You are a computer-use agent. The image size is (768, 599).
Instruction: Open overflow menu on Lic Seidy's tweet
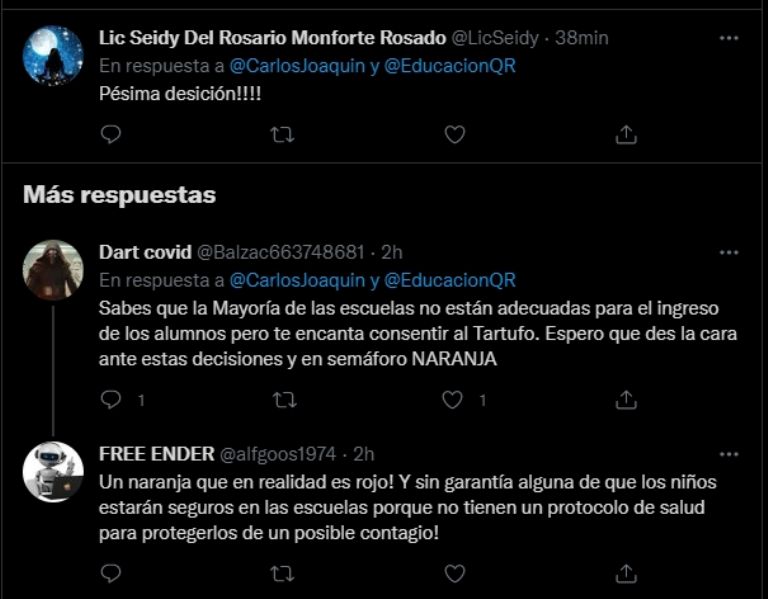[729, 38]
